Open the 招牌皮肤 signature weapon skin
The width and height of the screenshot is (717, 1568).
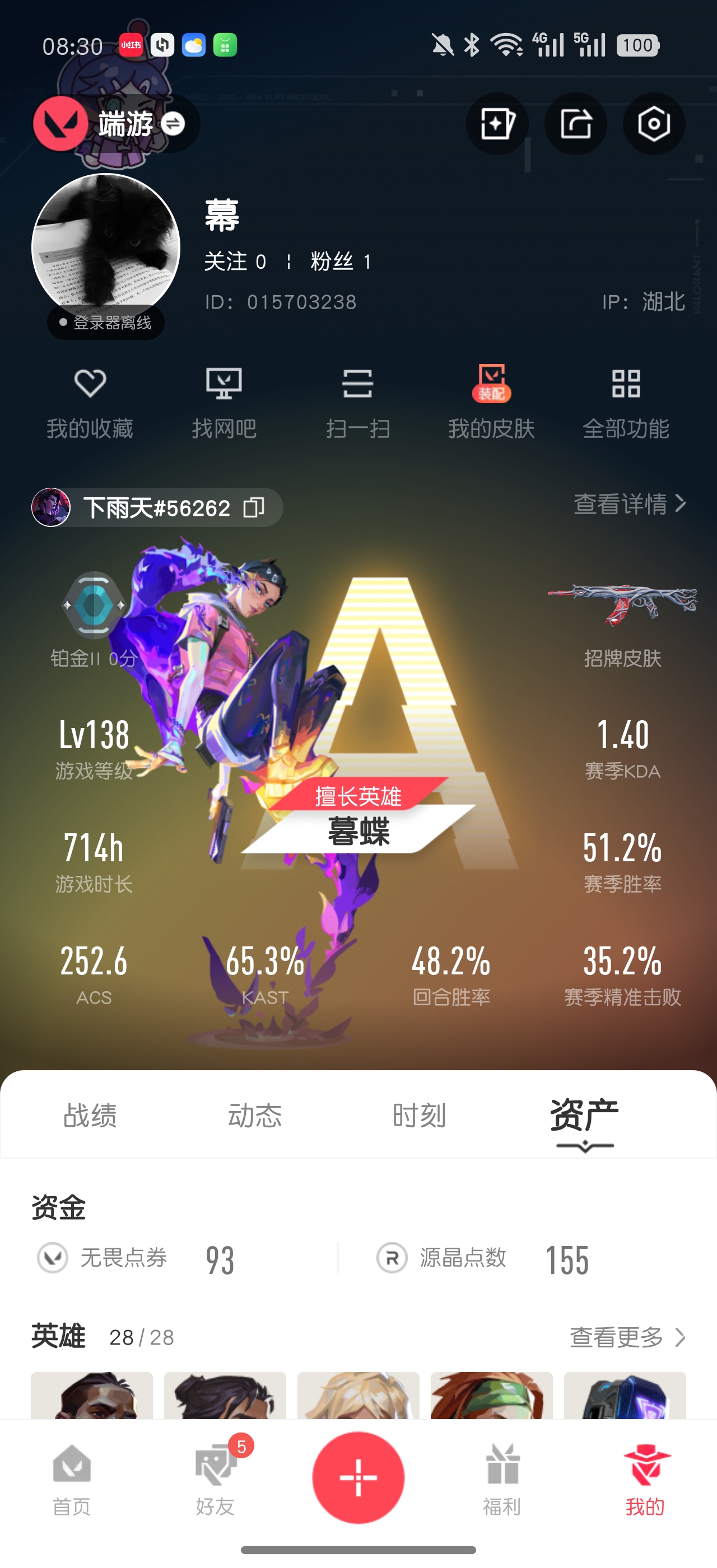[622, 621]
